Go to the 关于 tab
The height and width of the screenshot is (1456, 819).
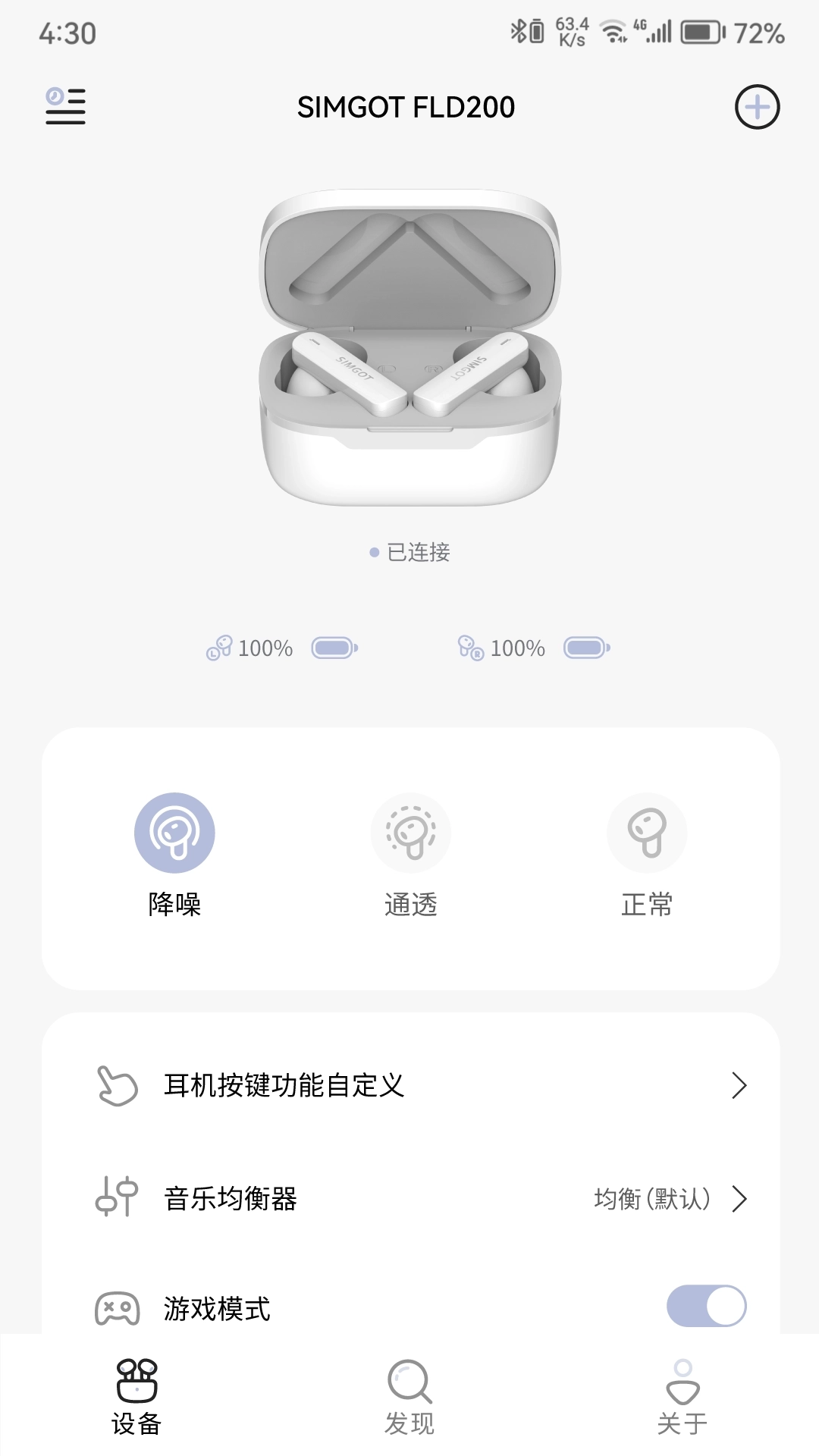682,1396
